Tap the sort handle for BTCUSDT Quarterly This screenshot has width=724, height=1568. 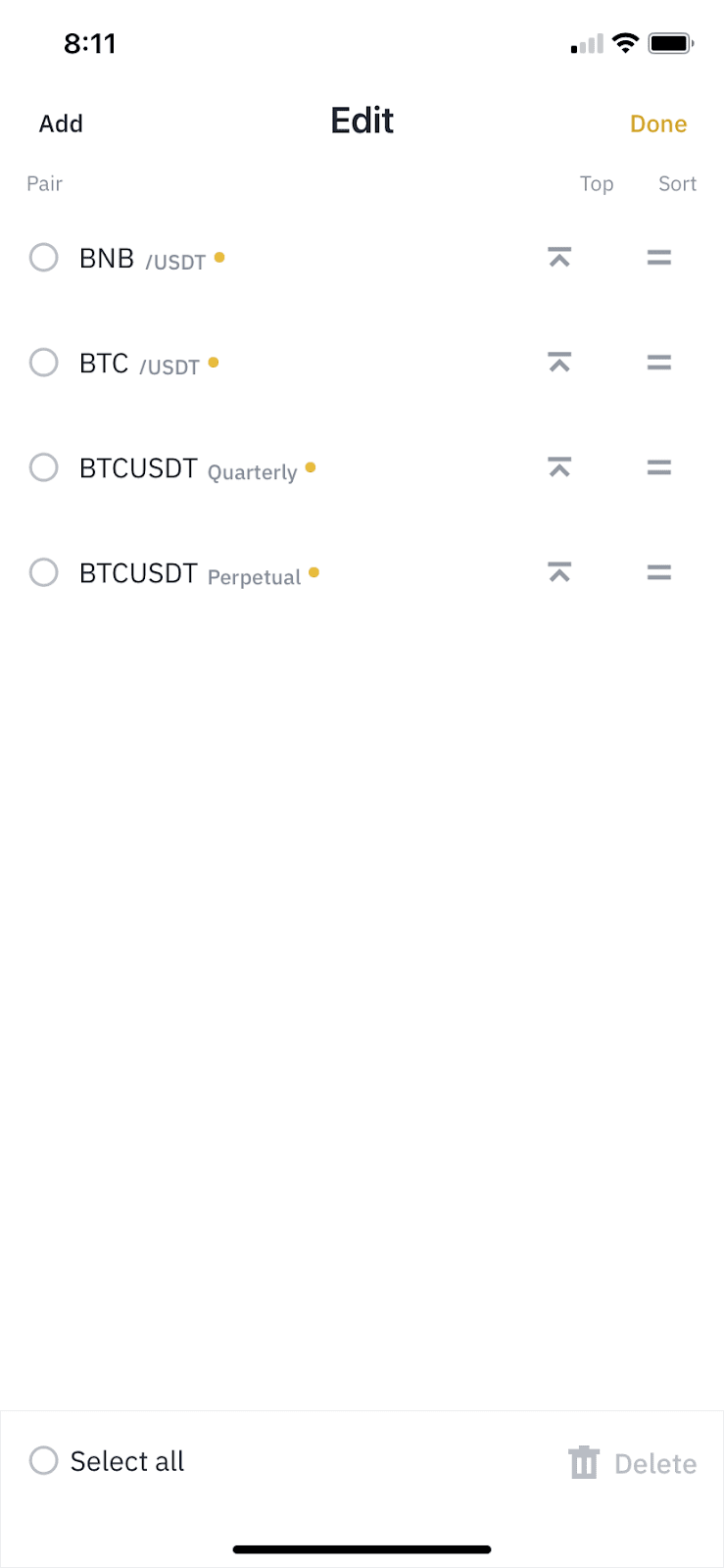[658, 467]
